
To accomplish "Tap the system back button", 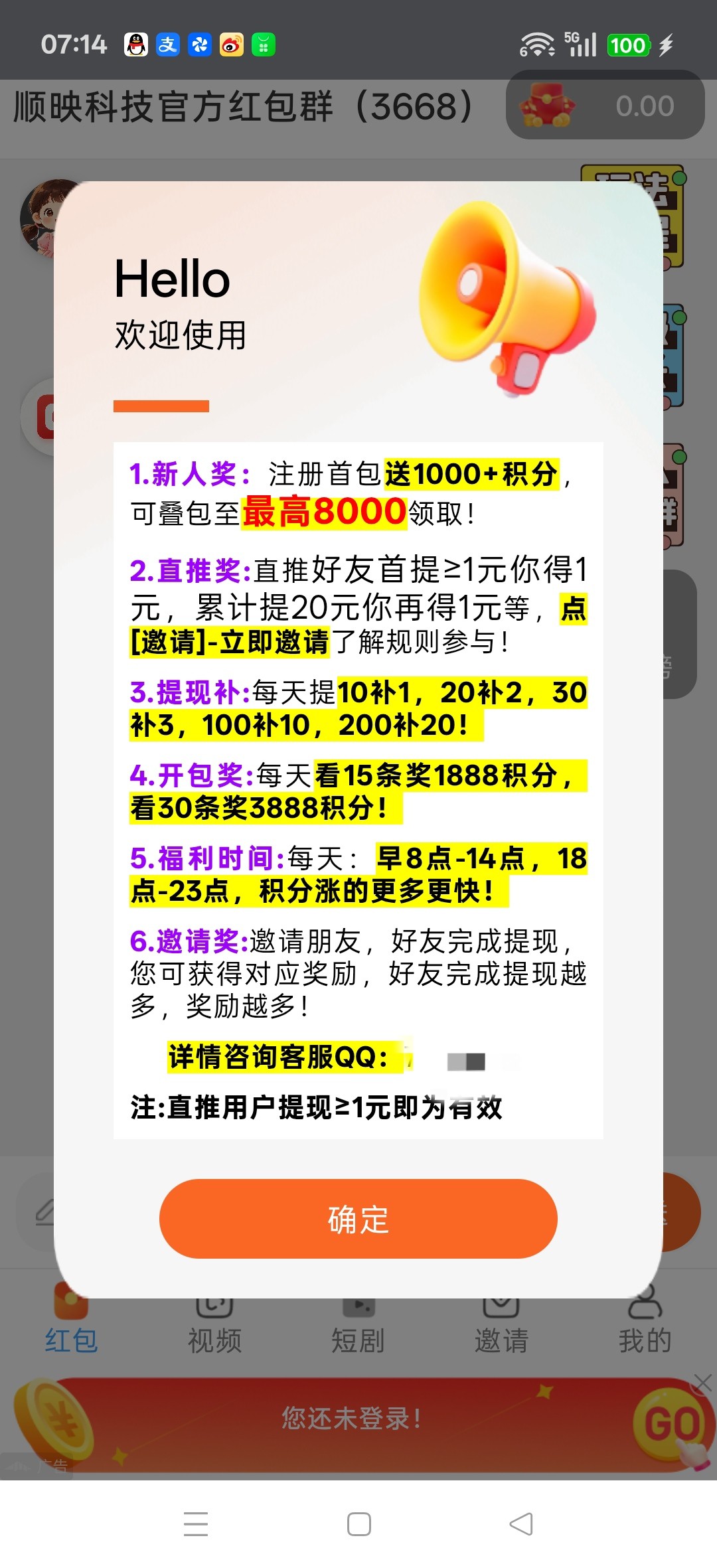I will point(521,1524).
